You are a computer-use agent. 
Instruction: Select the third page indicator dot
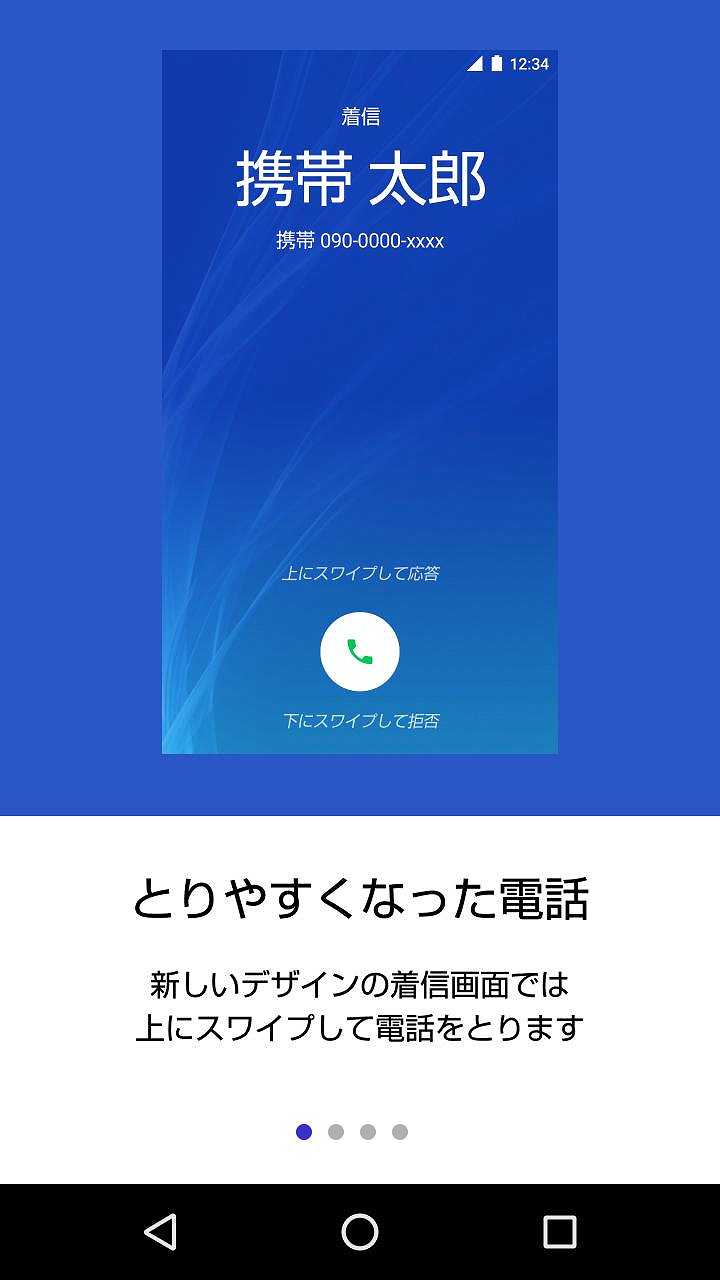point(368,1132)
